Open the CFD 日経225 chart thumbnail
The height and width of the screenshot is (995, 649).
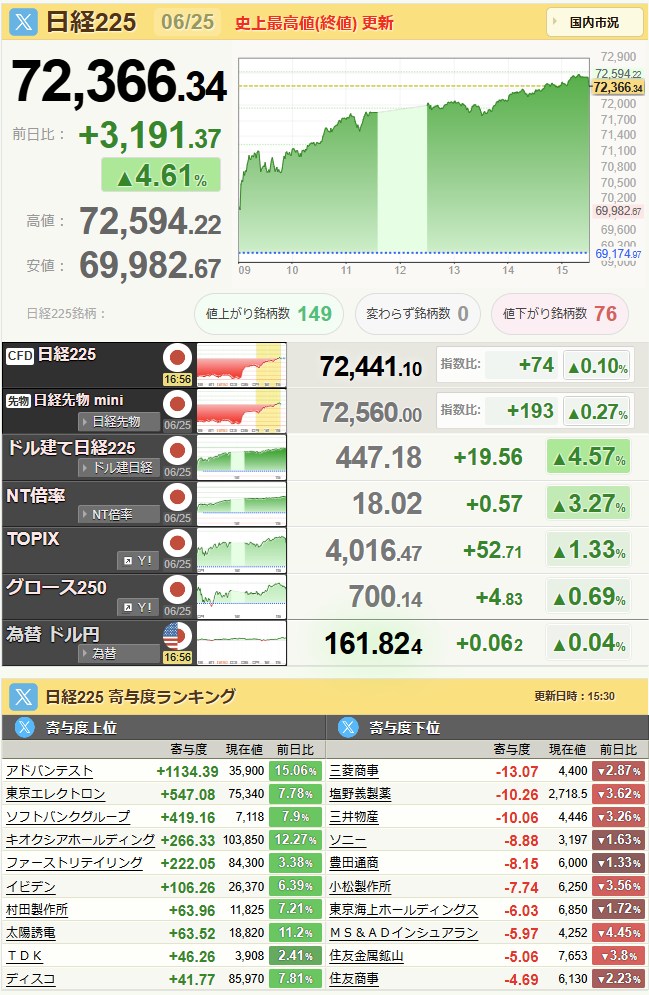click(x=241, y=365)
